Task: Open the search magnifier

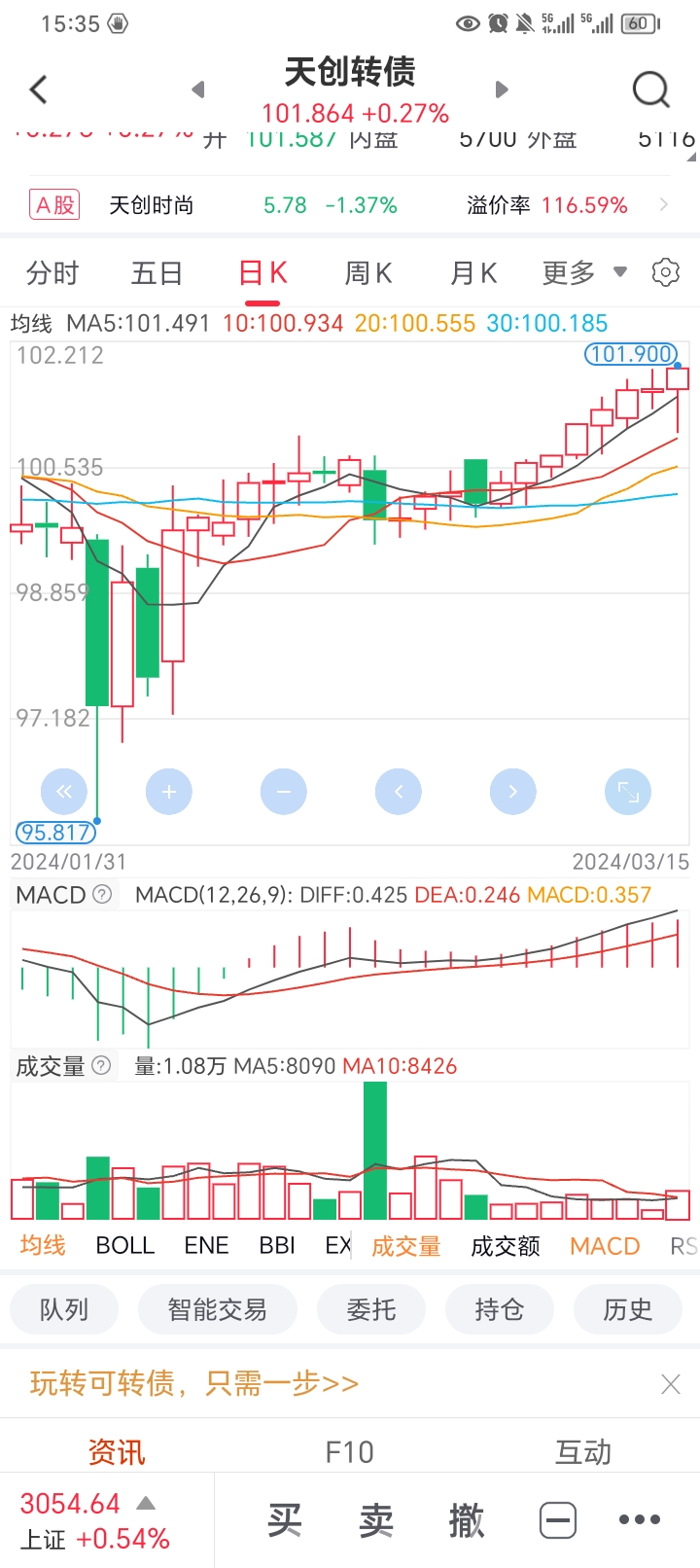Action: pyautogui.click(x=650, y=90)
